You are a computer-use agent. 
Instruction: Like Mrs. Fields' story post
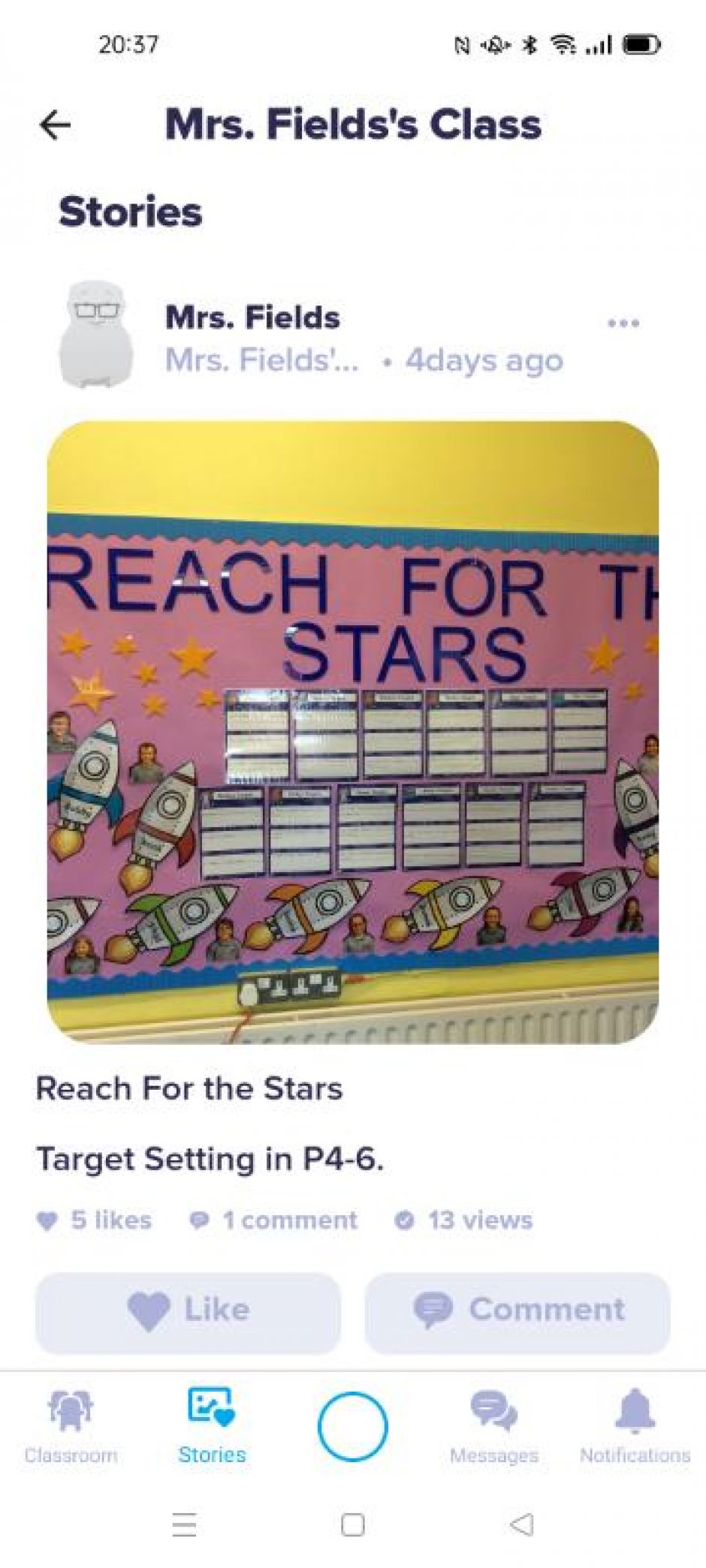pos(188,1311)
